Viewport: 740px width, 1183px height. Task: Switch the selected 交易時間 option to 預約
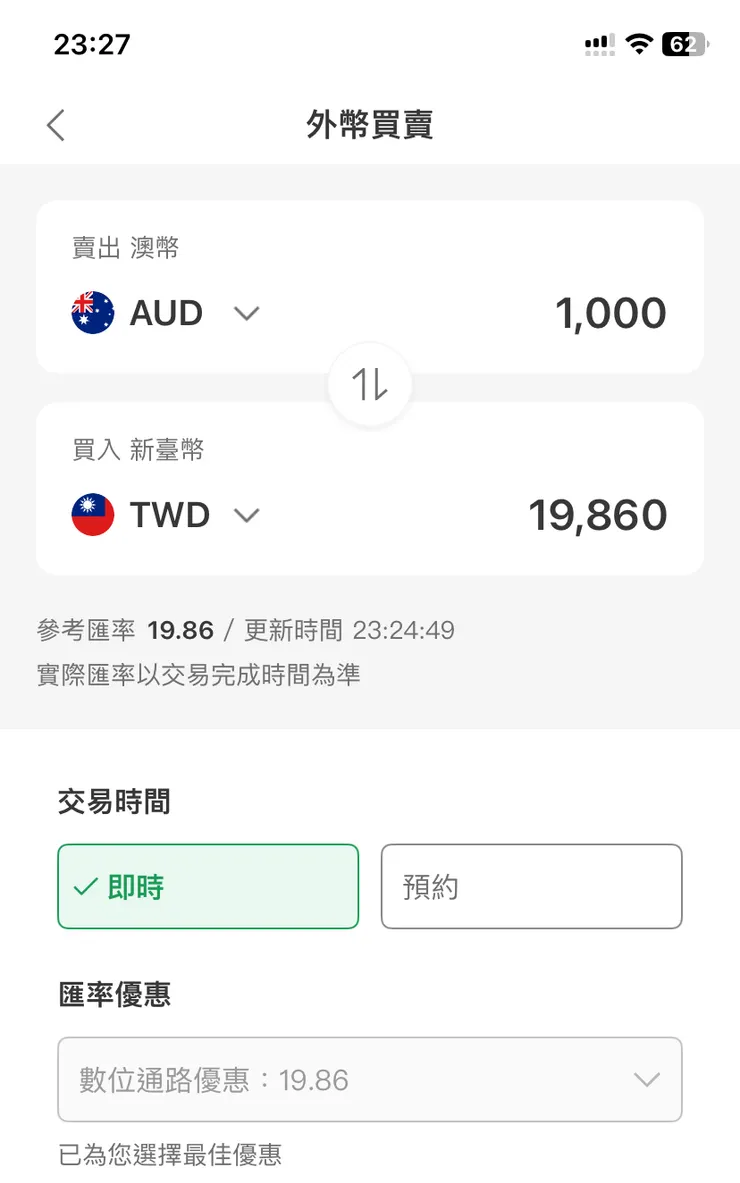click(531, 887)
